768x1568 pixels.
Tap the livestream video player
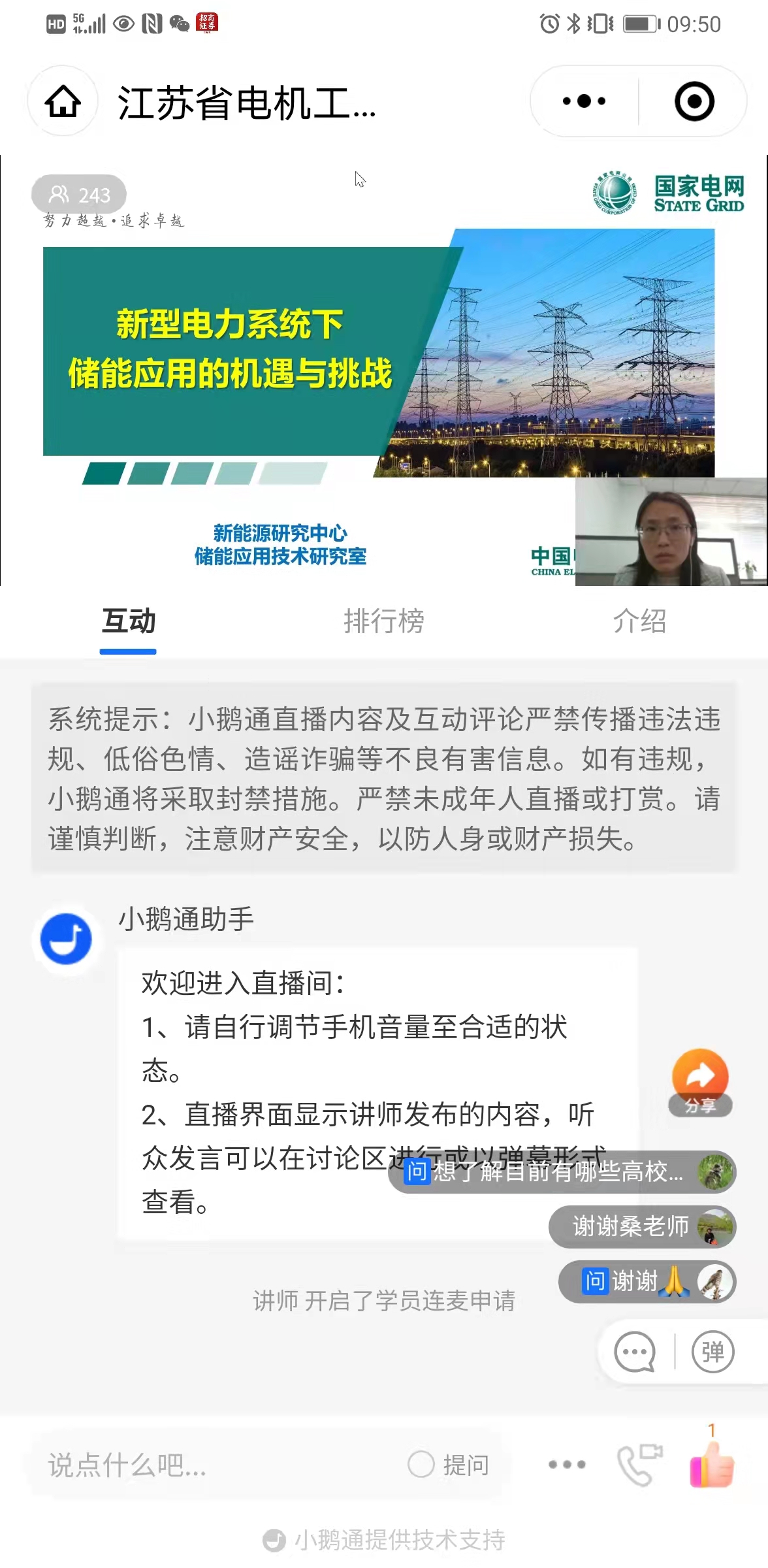tap(384, 370)
